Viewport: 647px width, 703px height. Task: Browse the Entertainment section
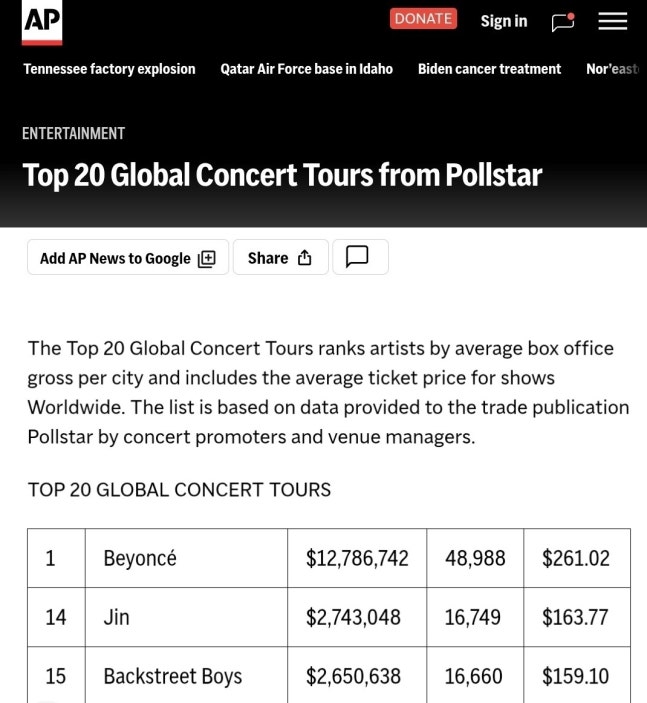pyautogui.click(x=73, y=133)
